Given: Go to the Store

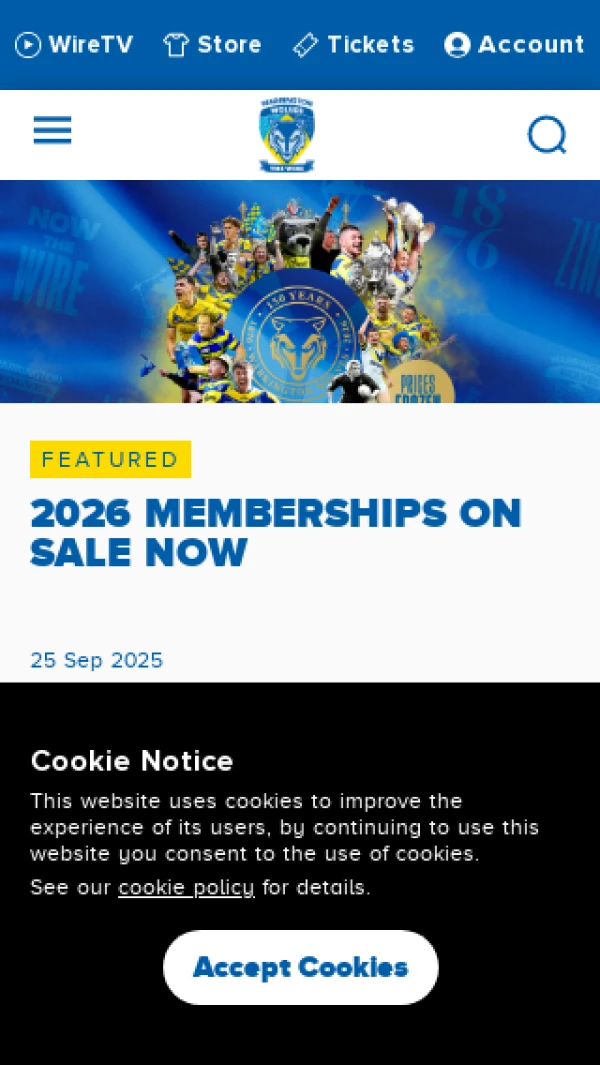Looking at the screenshot, I should pyautogui.click(x=212, y=45).
